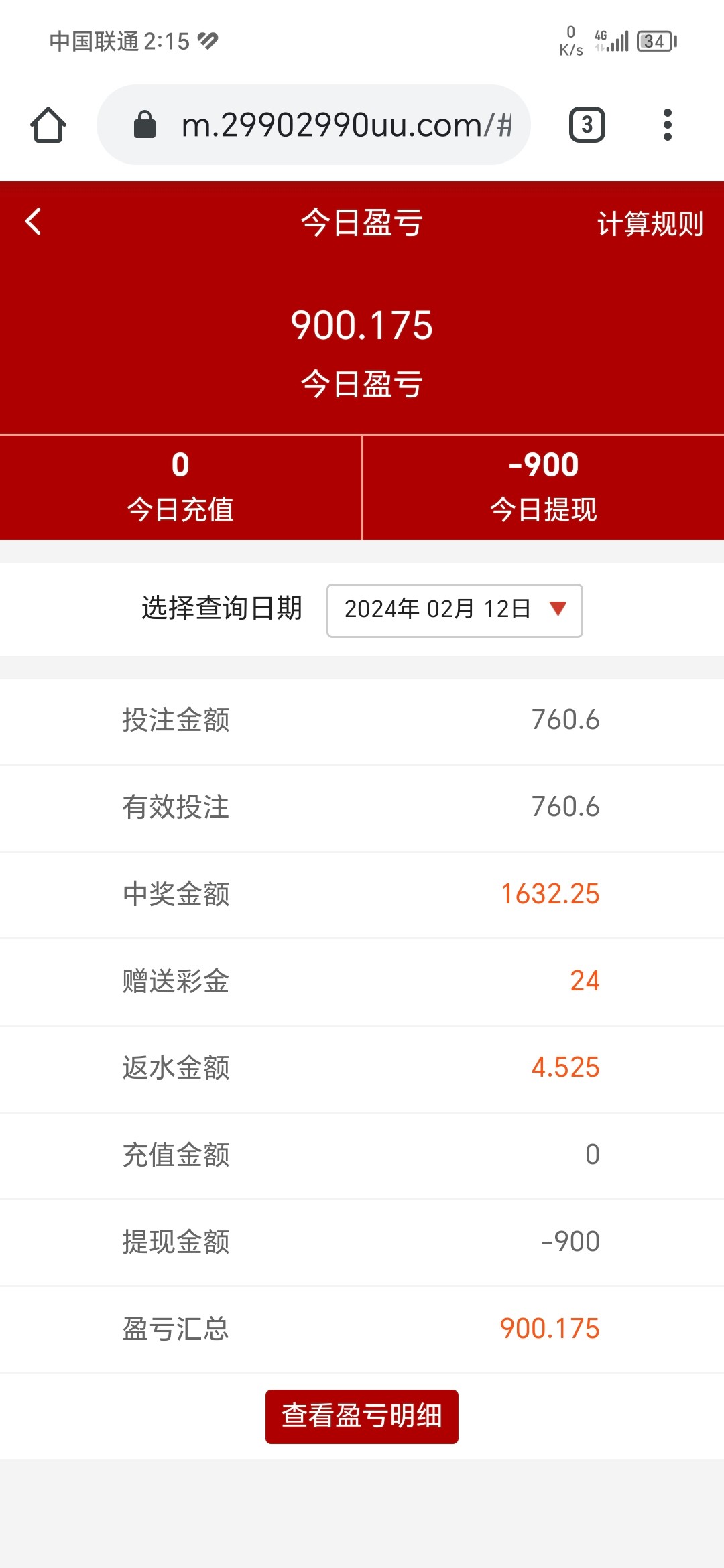This screenshot has height=1568, width=724.
Task: Go back from the 今日盈亏 page
Action: pyautogui.click(x=34, y=222)
